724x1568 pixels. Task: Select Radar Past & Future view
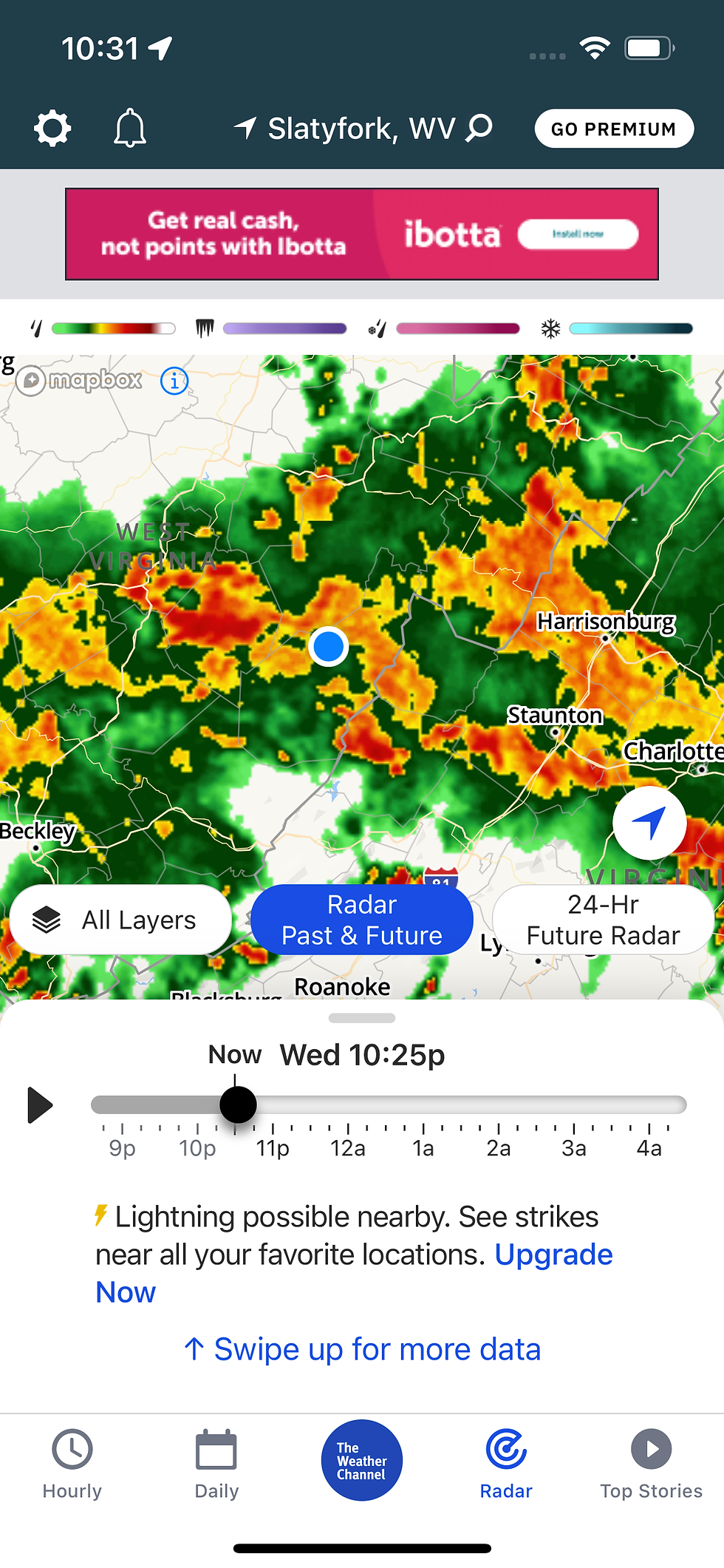click(x=362, y=920)
